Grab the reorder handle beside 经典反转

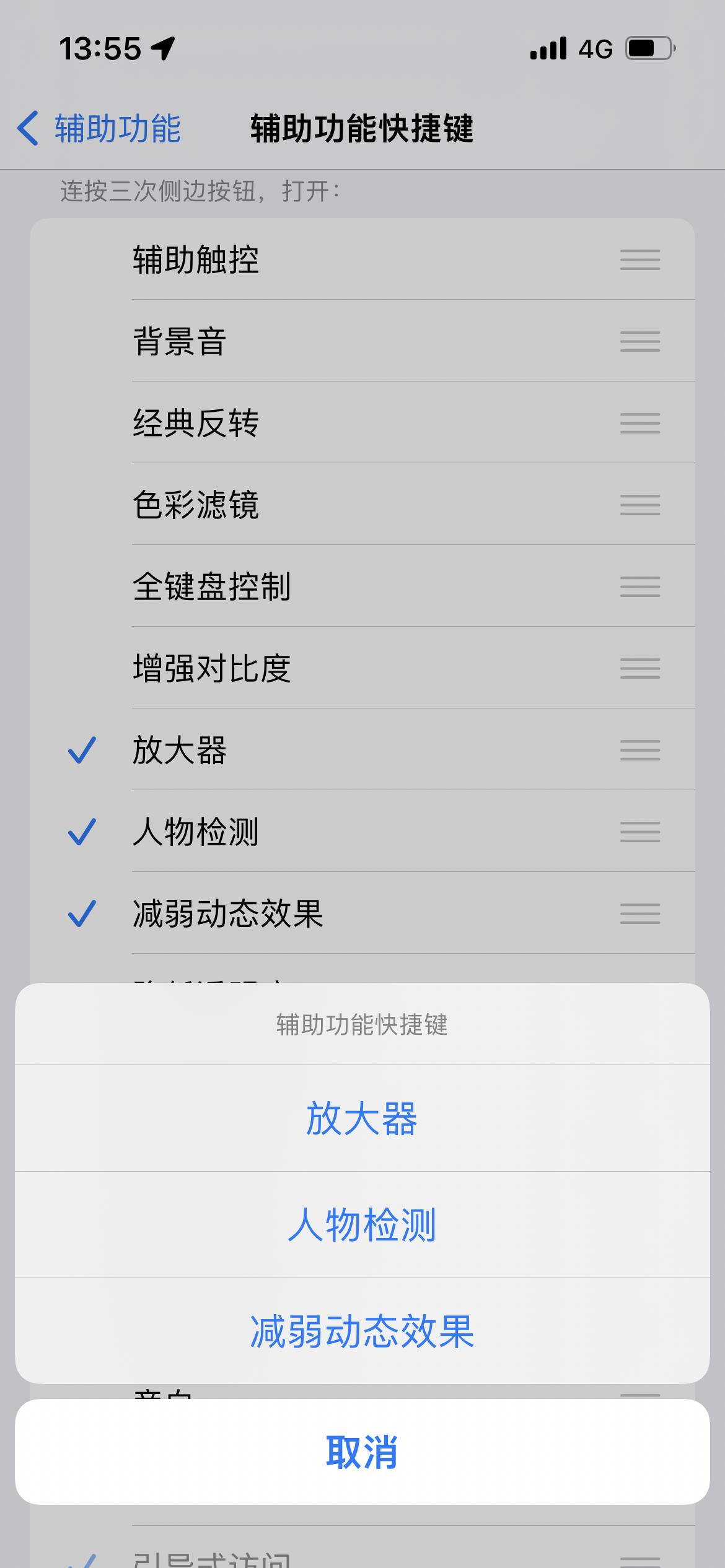[x=639, y=424]
